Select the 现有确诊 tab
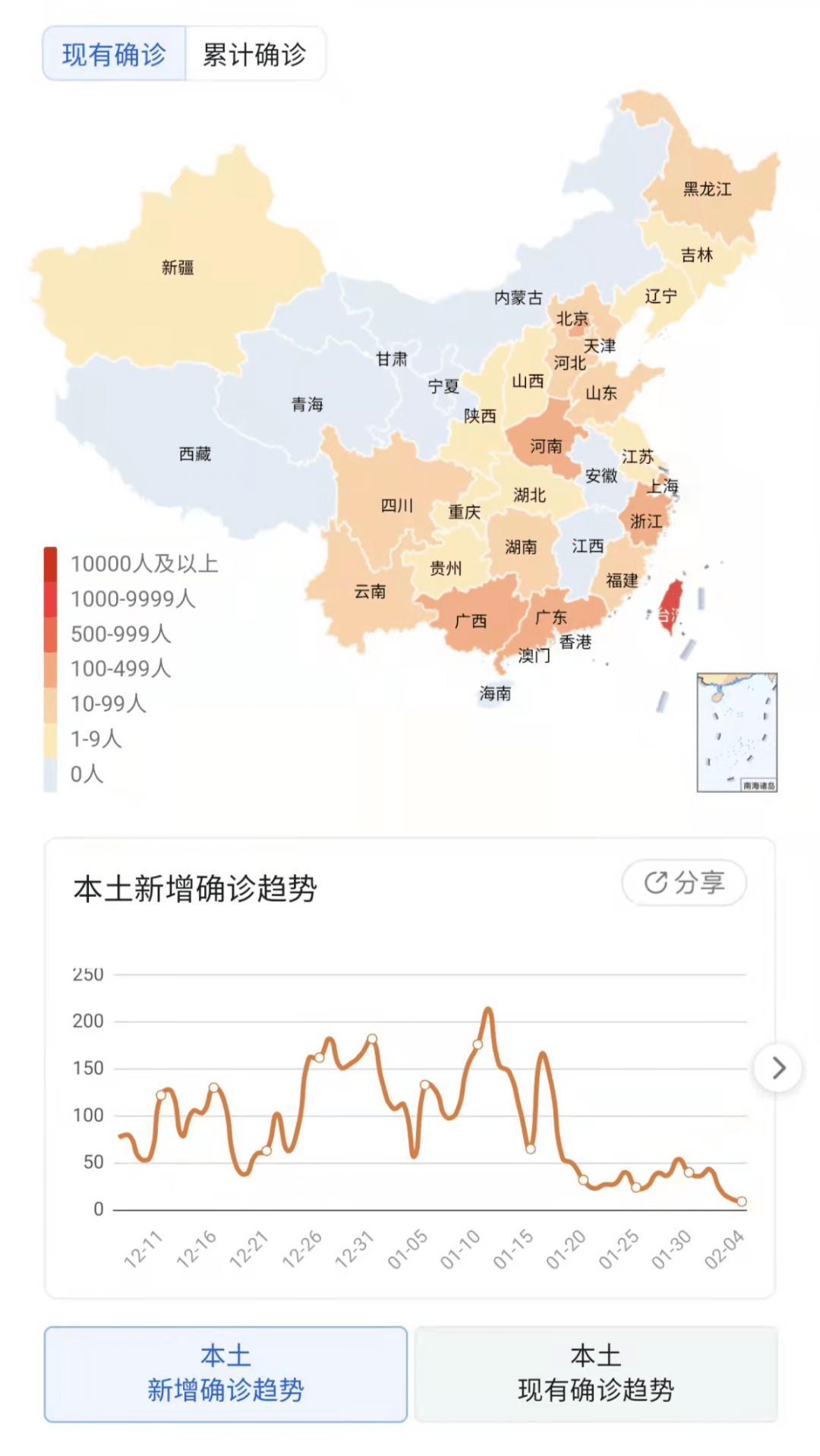The image size is (820, 1456). tap(113, 54)
